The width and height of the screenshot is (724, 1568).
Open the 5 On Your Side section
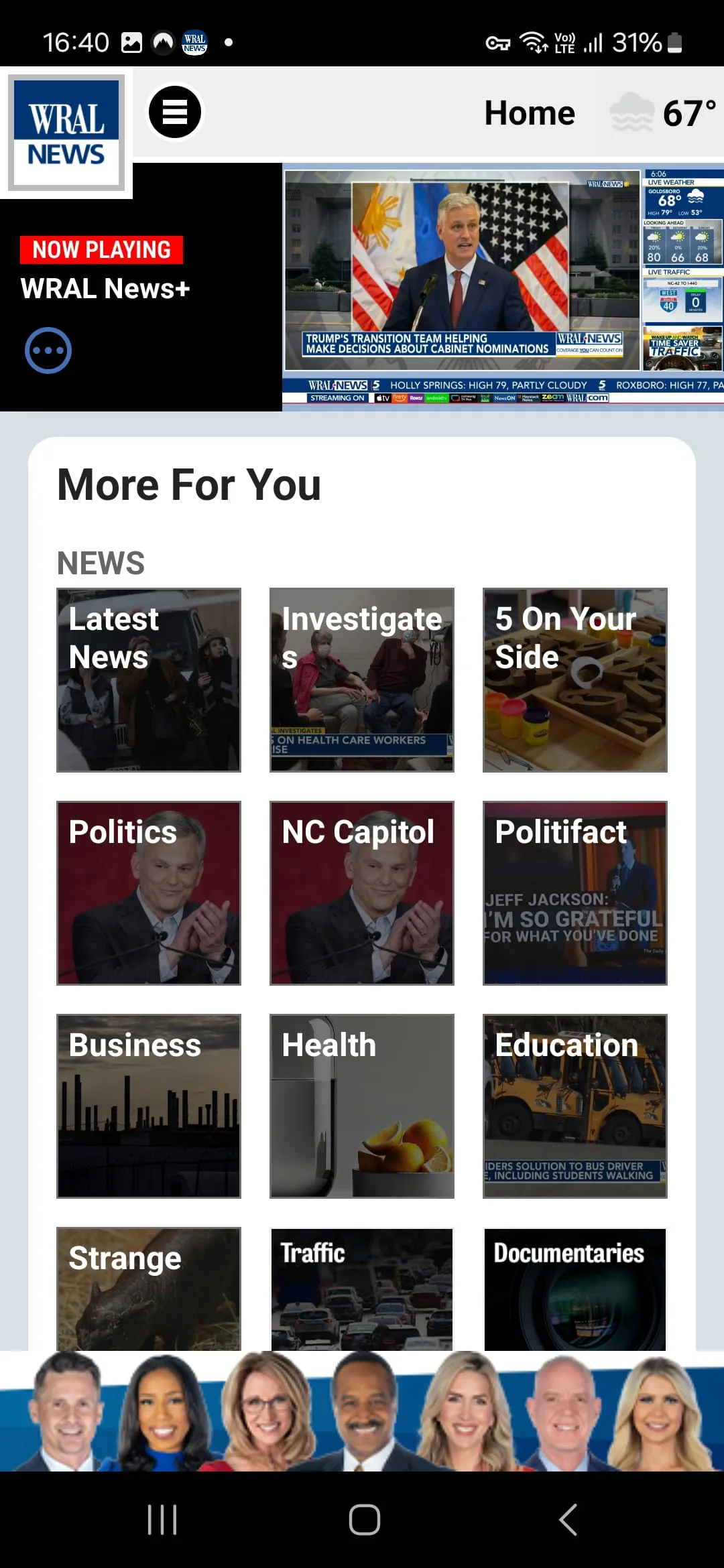point(575,679)
